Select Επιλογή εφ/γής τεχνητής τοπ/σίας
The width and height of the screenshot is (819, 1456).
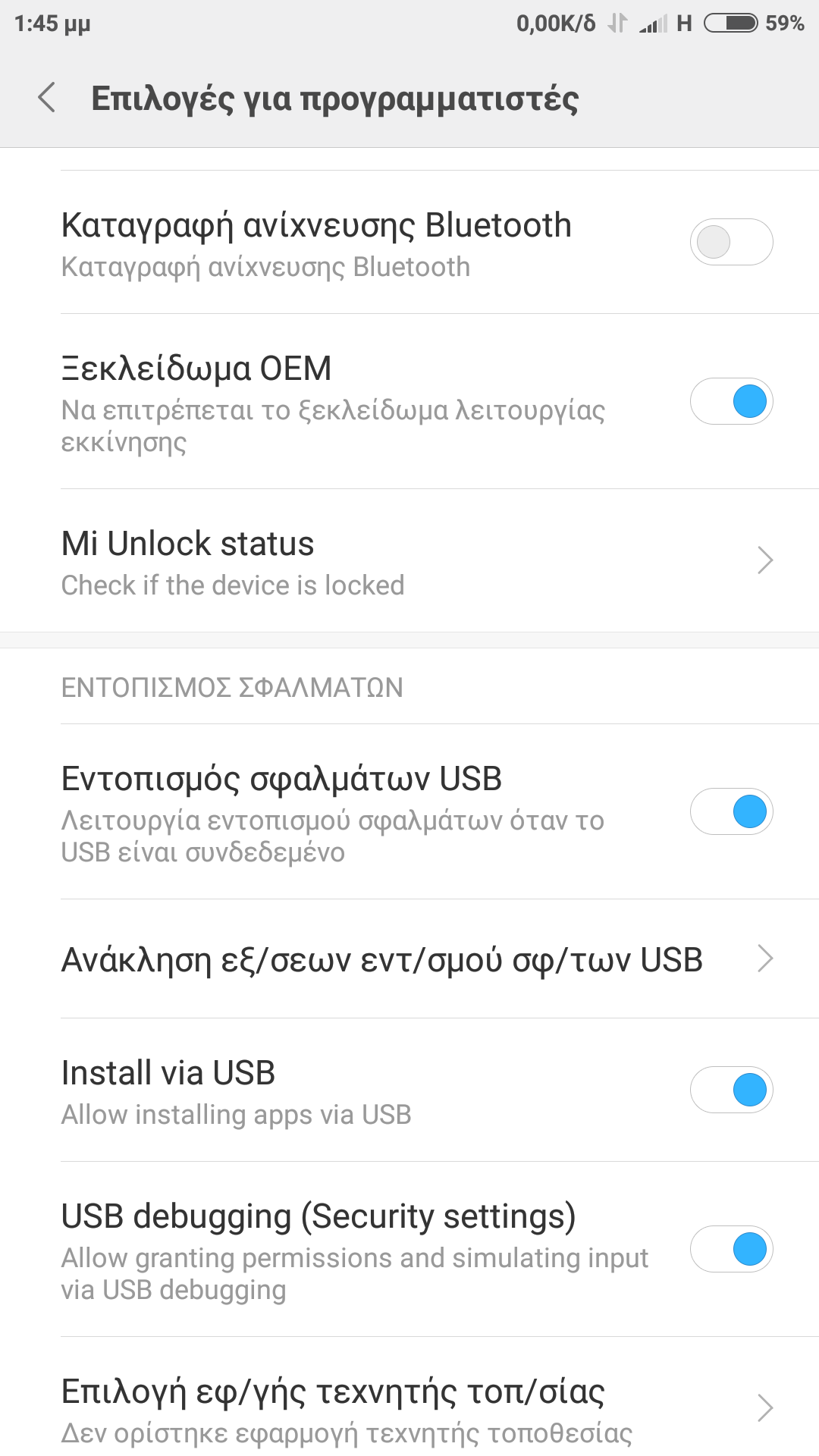coord(409,1409)
